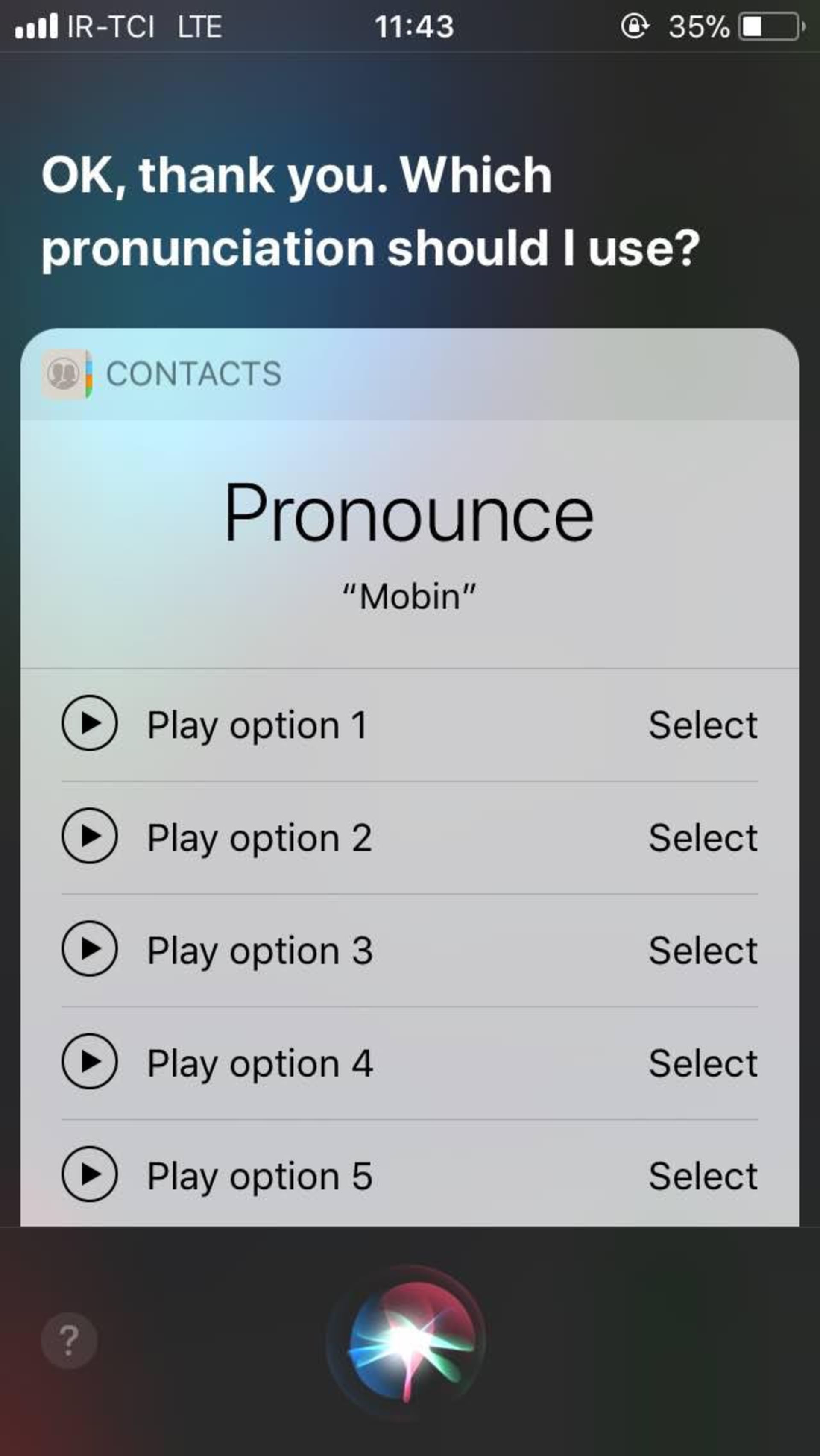Play pronunciation option 1
Image resolution: width=820 pixels, height=1456 pixels.
click(x=89, y=723)
